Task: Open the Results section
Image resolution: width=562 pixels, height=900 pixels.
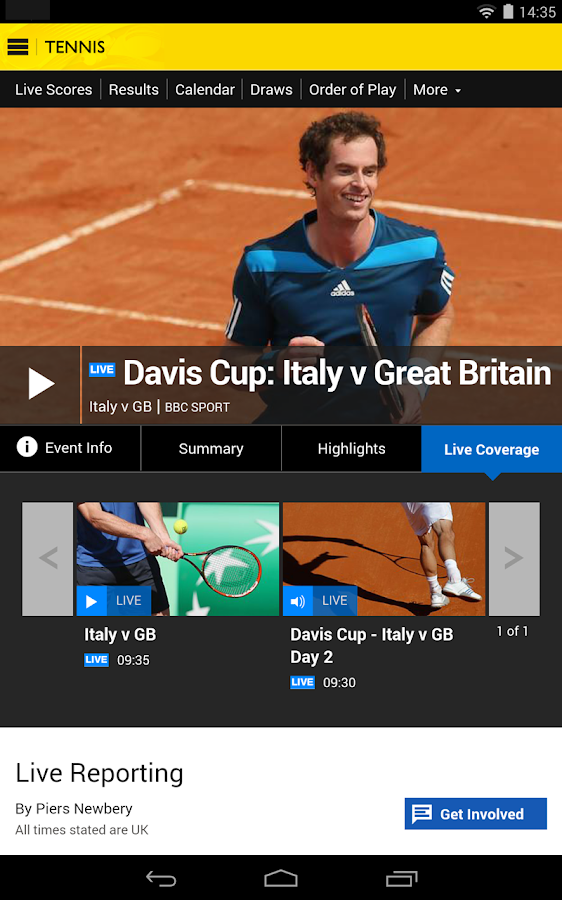Action: pos(134,90)
